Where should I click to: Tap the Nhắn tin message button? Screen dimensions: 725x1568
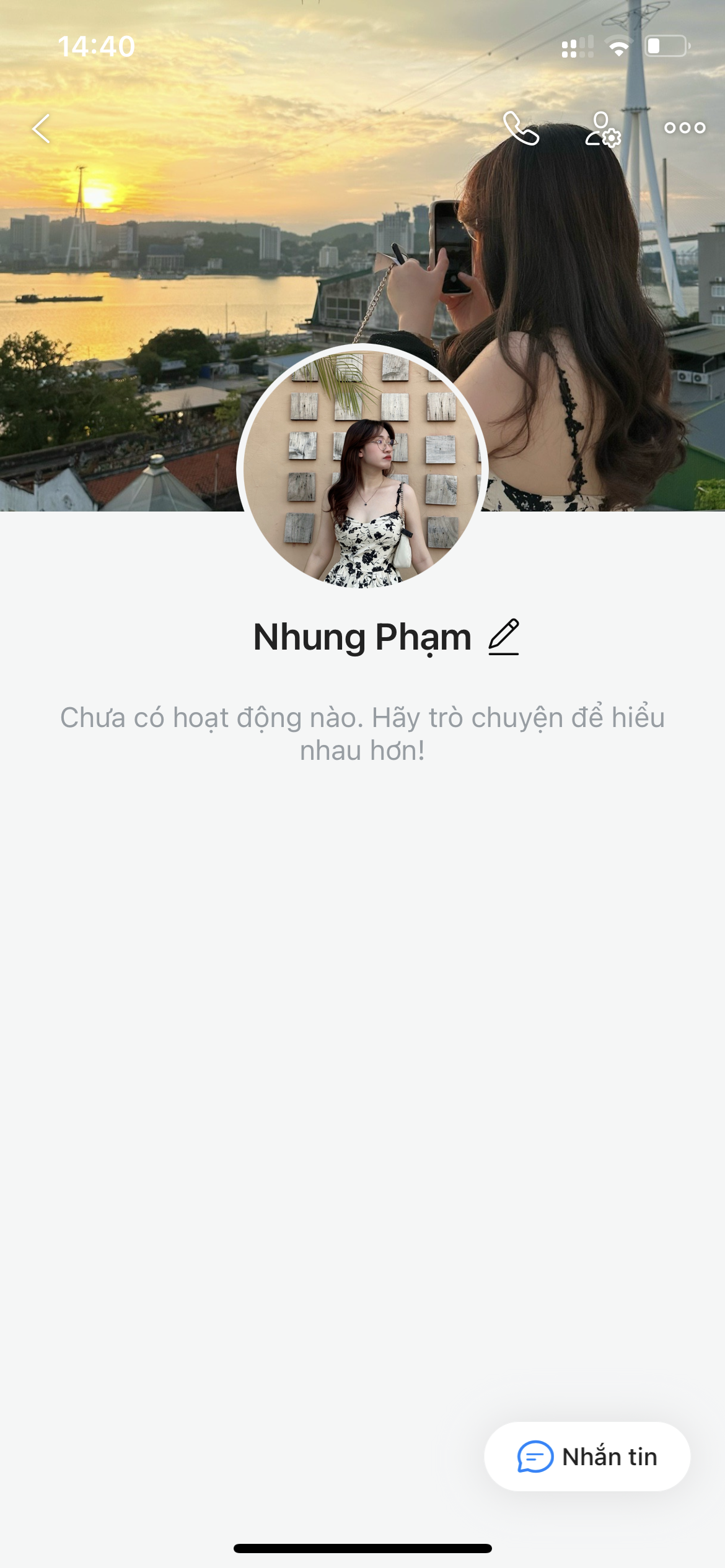(x=587, y=1457)
